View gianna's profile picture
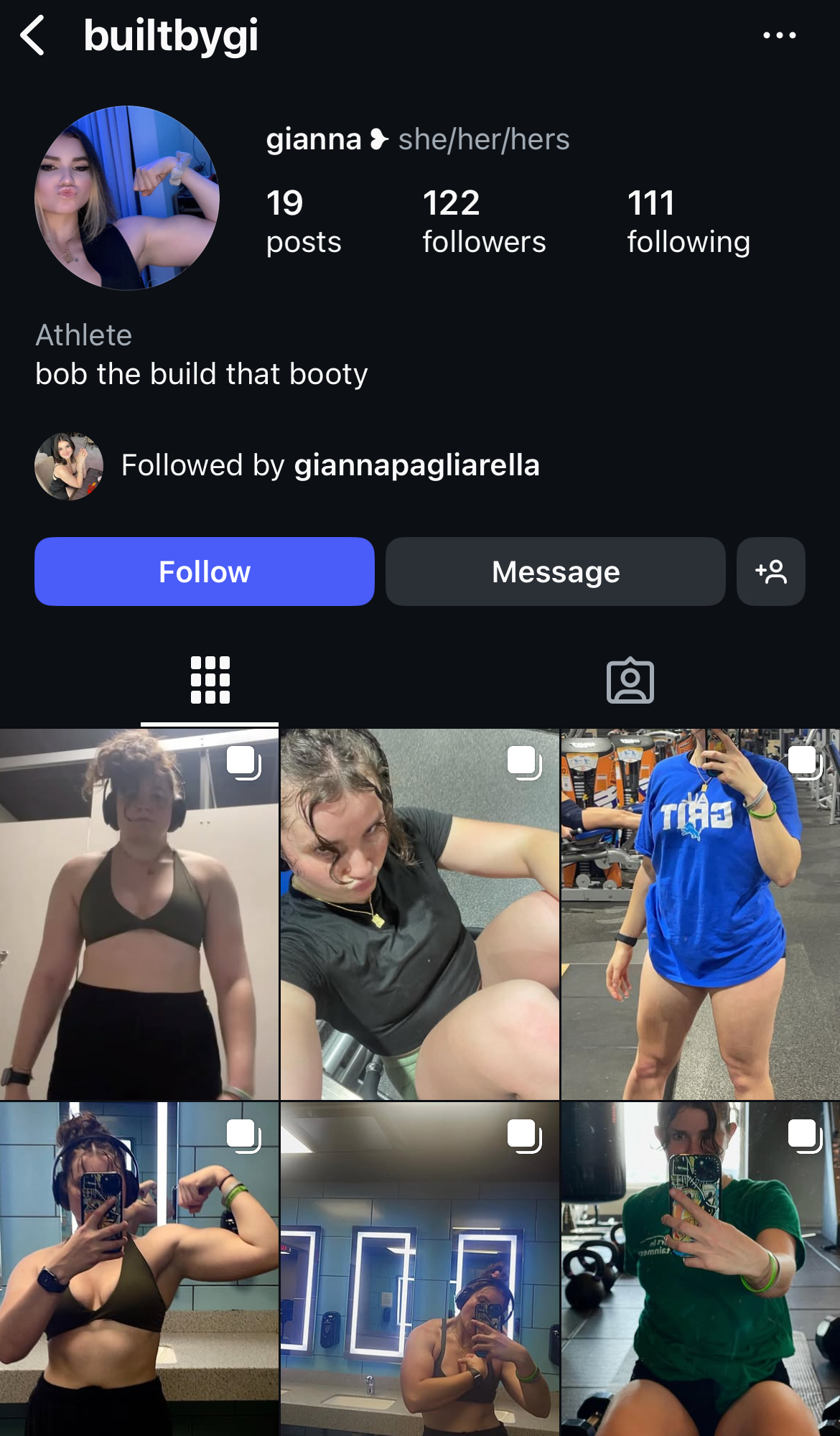This screenshot has height=1436, width=840. (x=127, y=198)
